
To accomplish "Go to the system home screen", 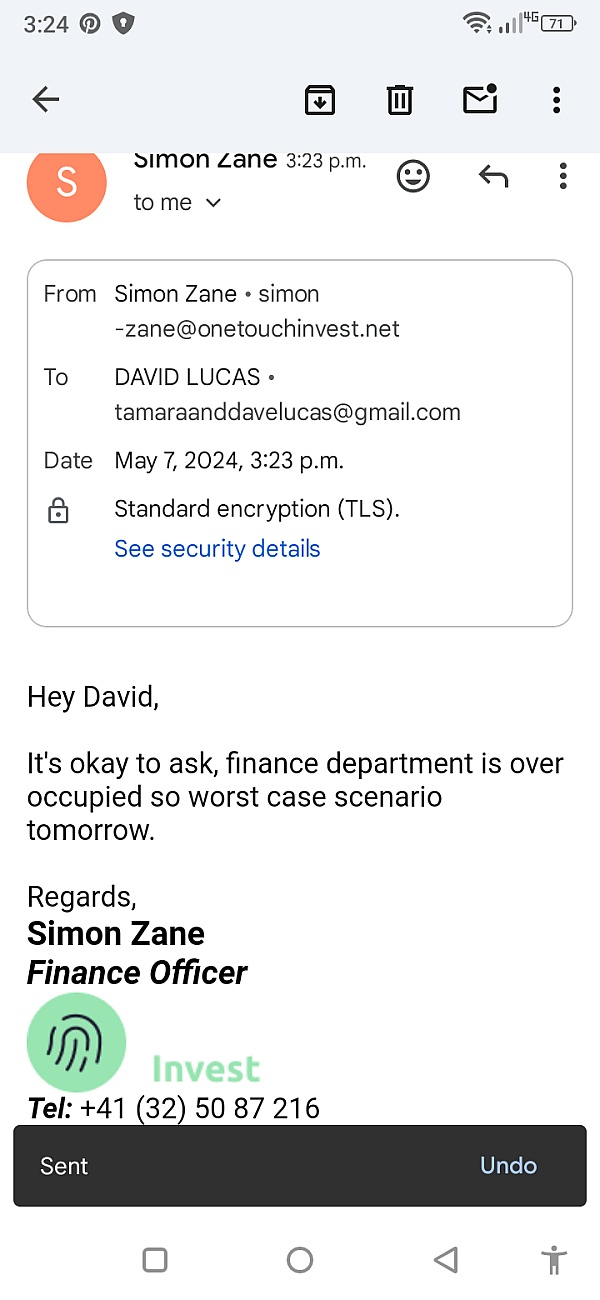I will (300, 1260).
